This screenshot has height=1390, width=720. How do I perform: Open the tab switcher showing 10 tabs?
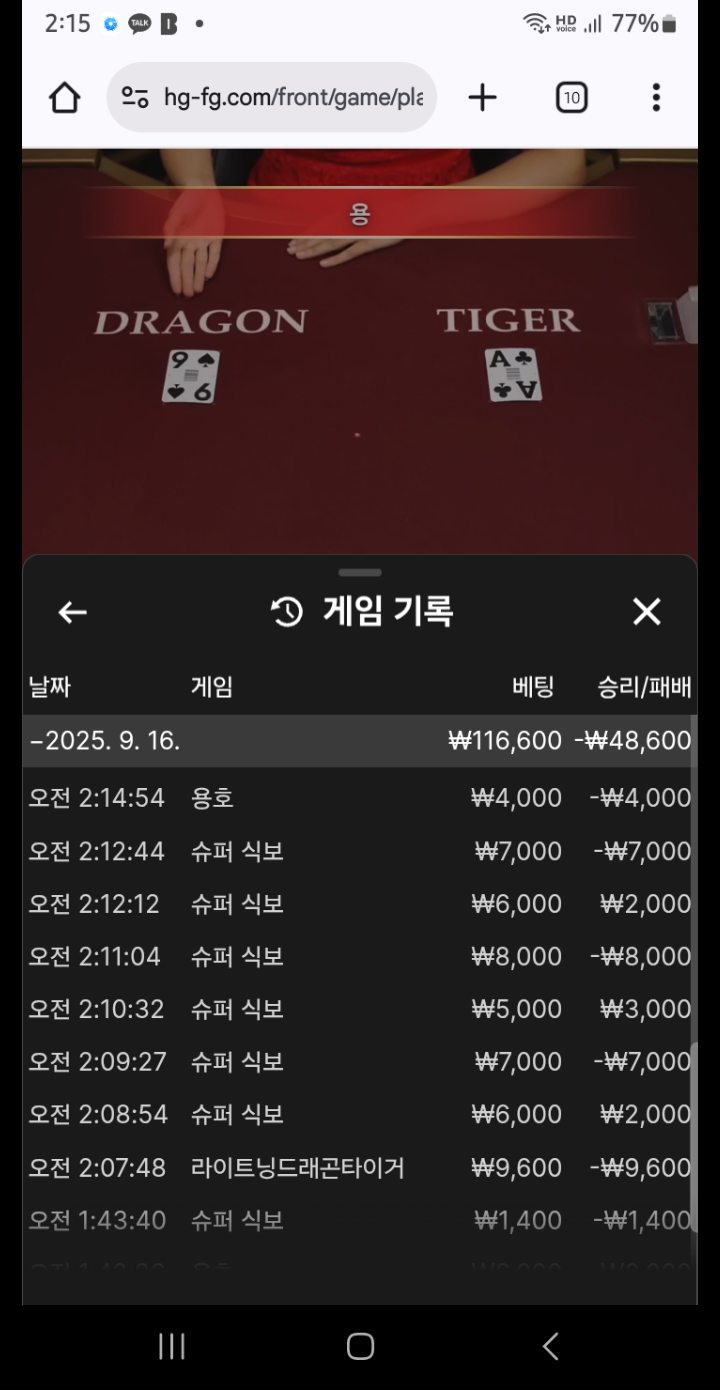coord(571,97)
